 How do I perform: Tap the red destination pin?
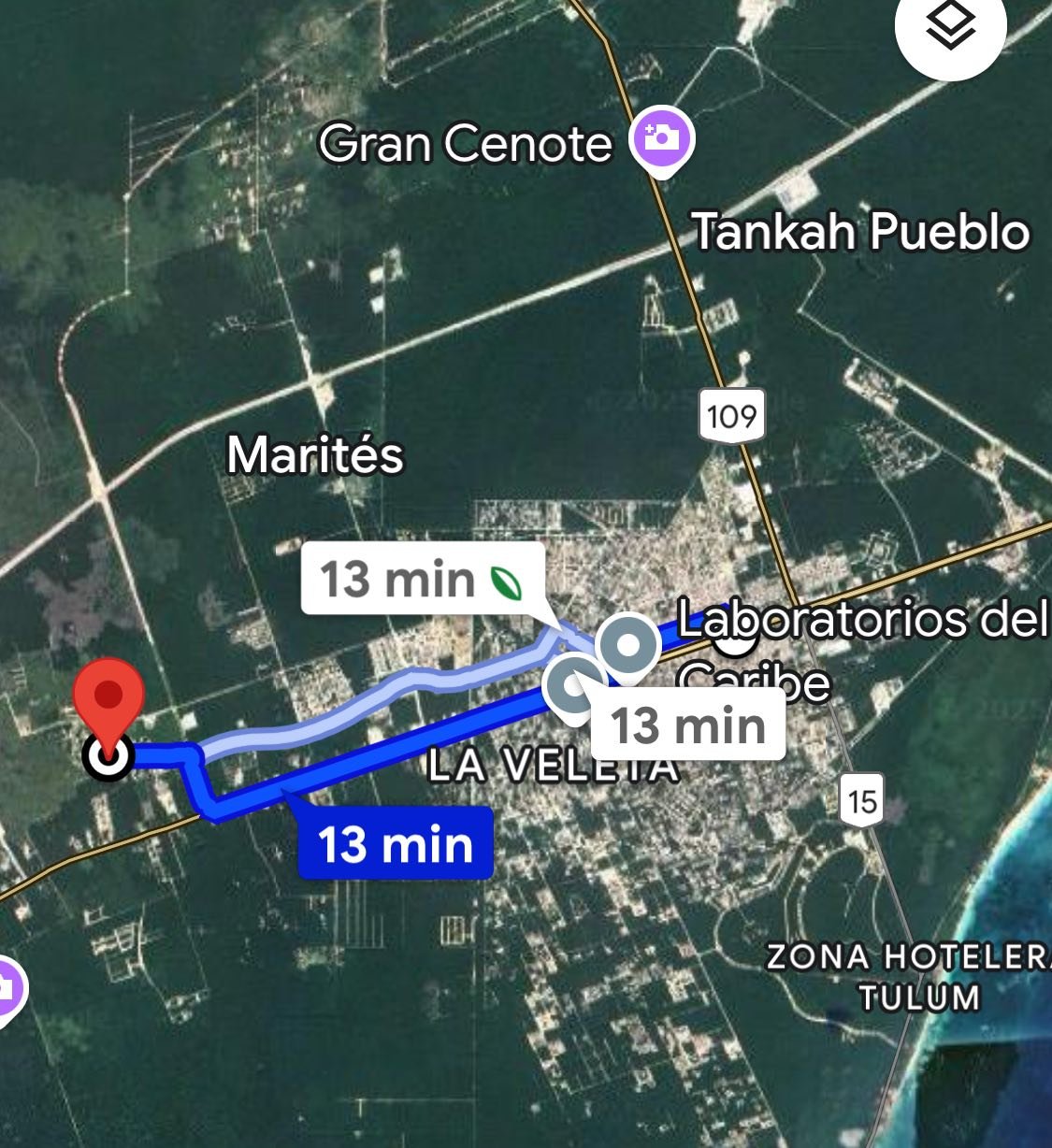(x=109, y=696)
